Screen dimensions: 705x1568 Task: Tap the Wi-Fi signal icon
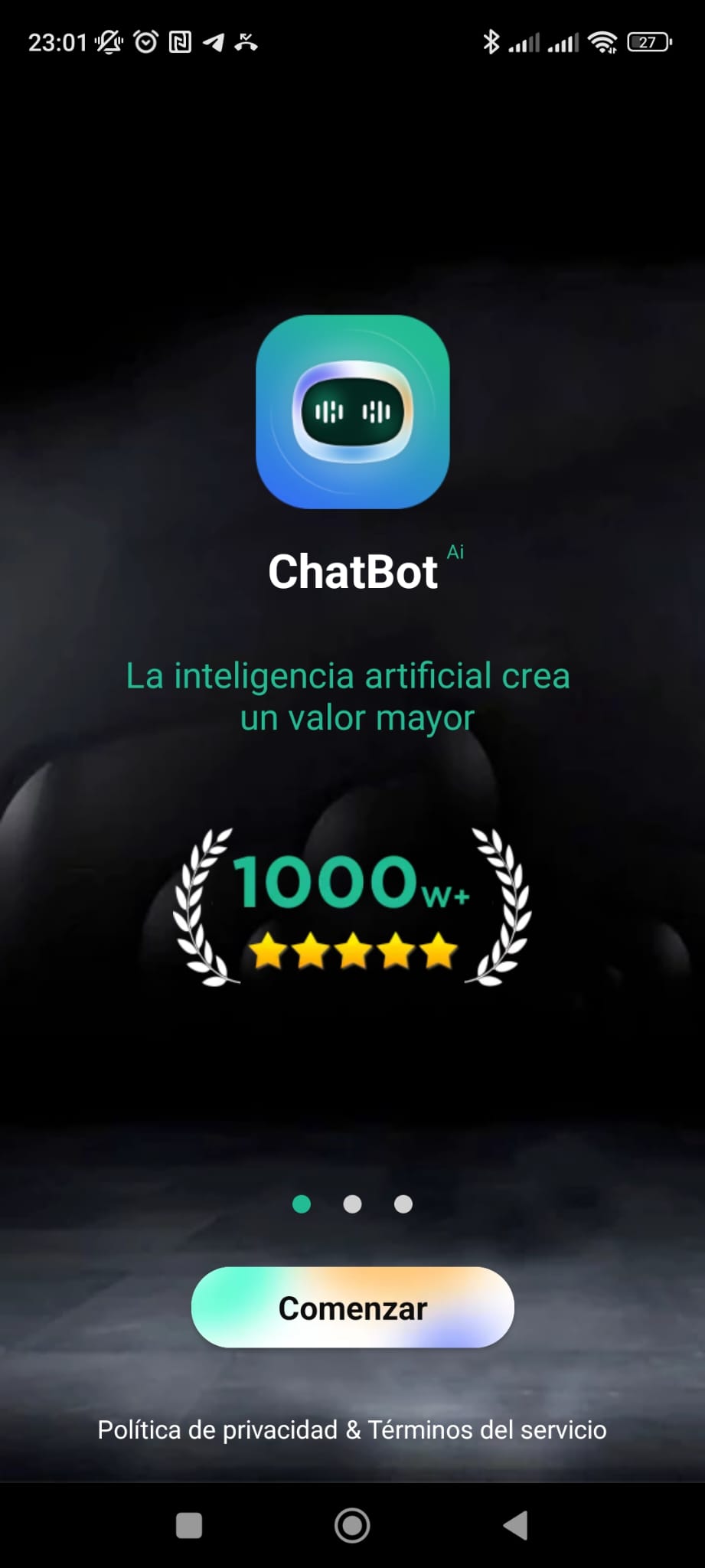point(603,42)
